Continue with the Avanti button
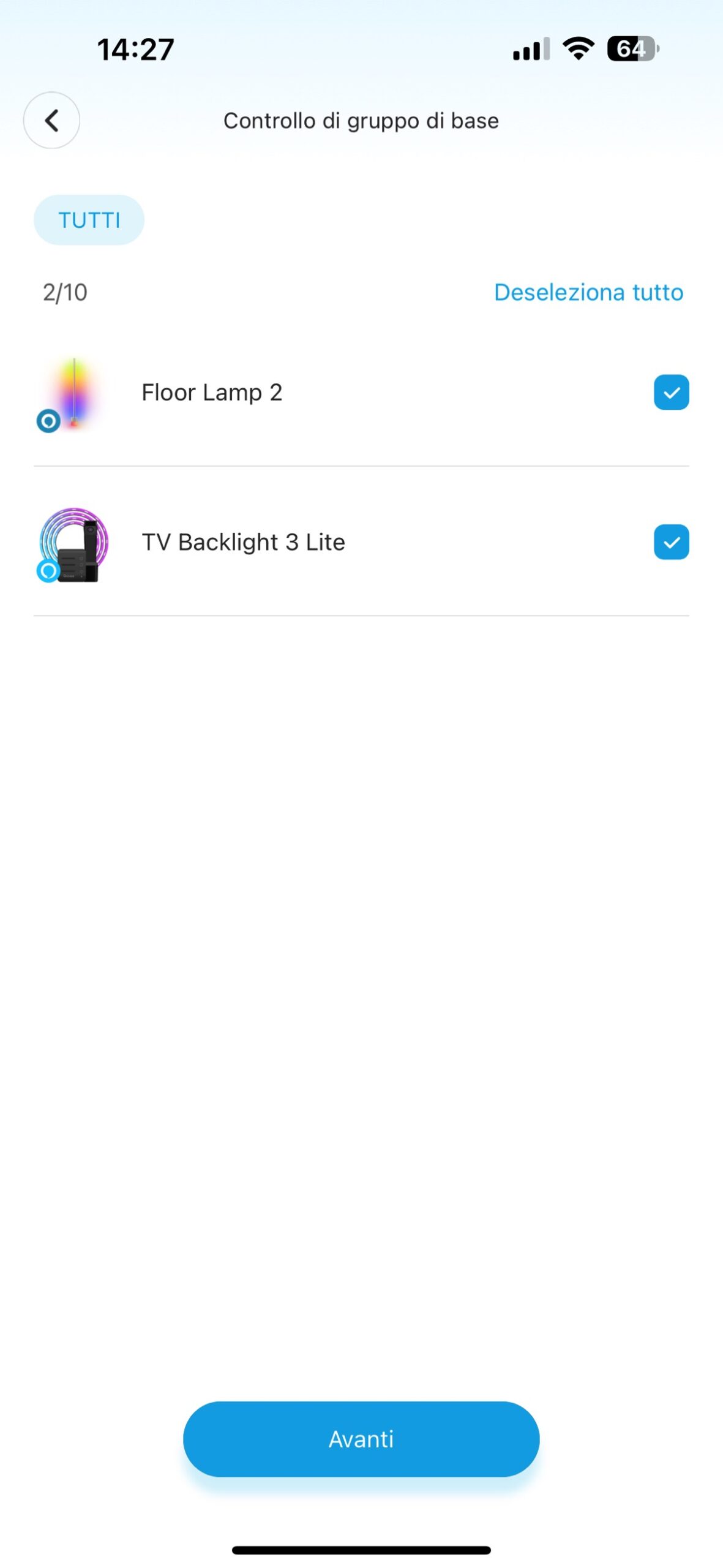Screen dimensions: 723x1568 361,1439
